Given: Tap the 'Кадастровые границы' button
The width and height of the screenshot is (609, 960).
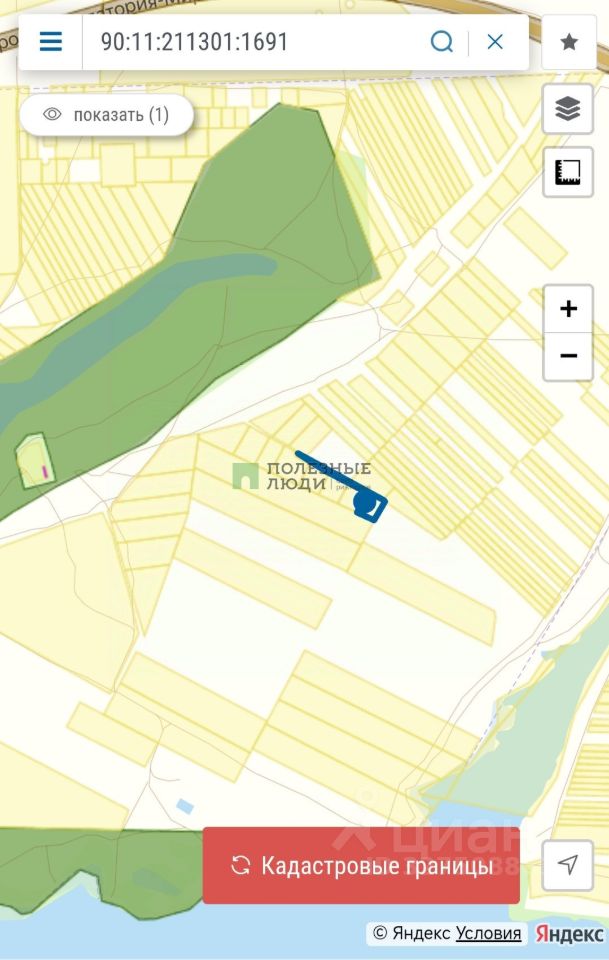Looking at the screenshot, I should coord(361,866).
